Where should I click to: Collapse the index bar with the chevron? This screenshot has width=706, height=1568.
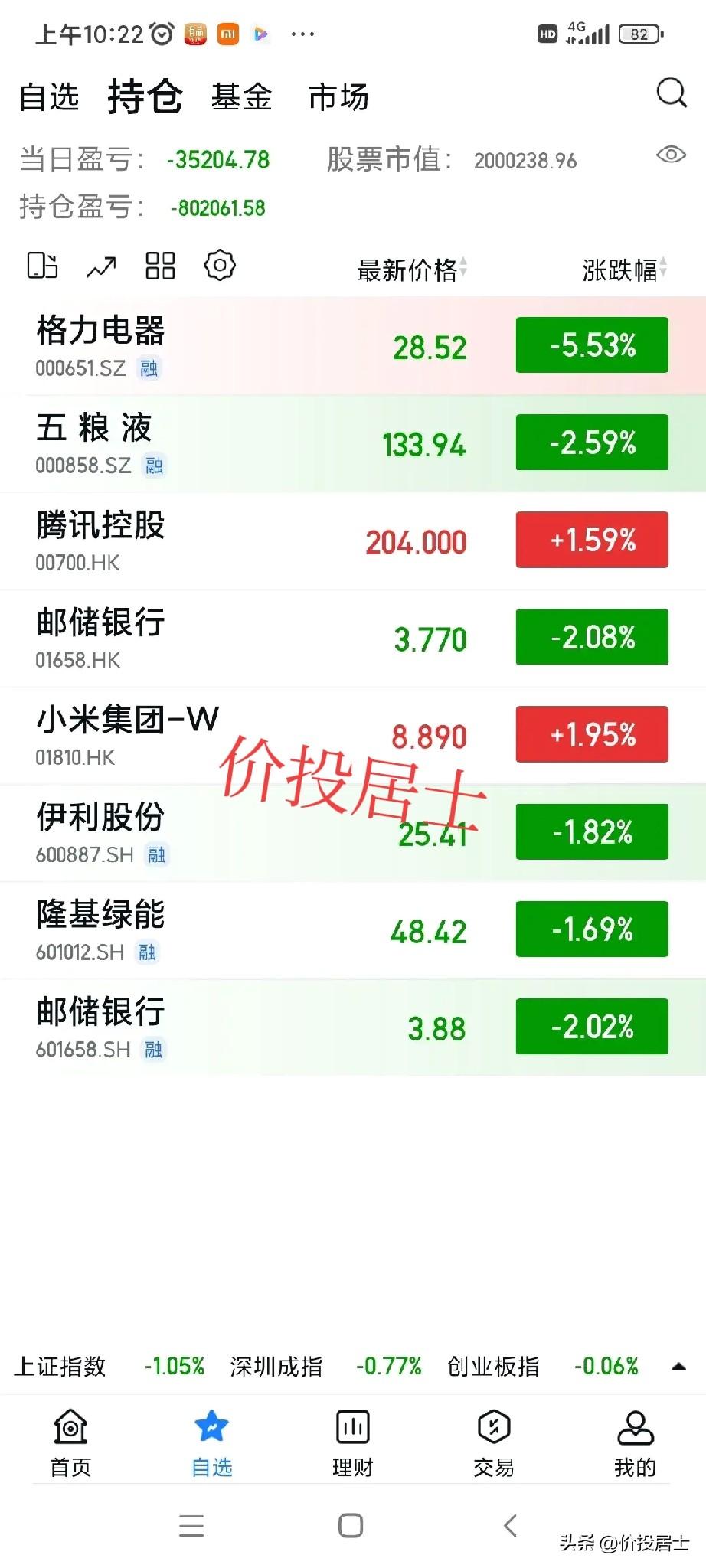[677, 1365]
